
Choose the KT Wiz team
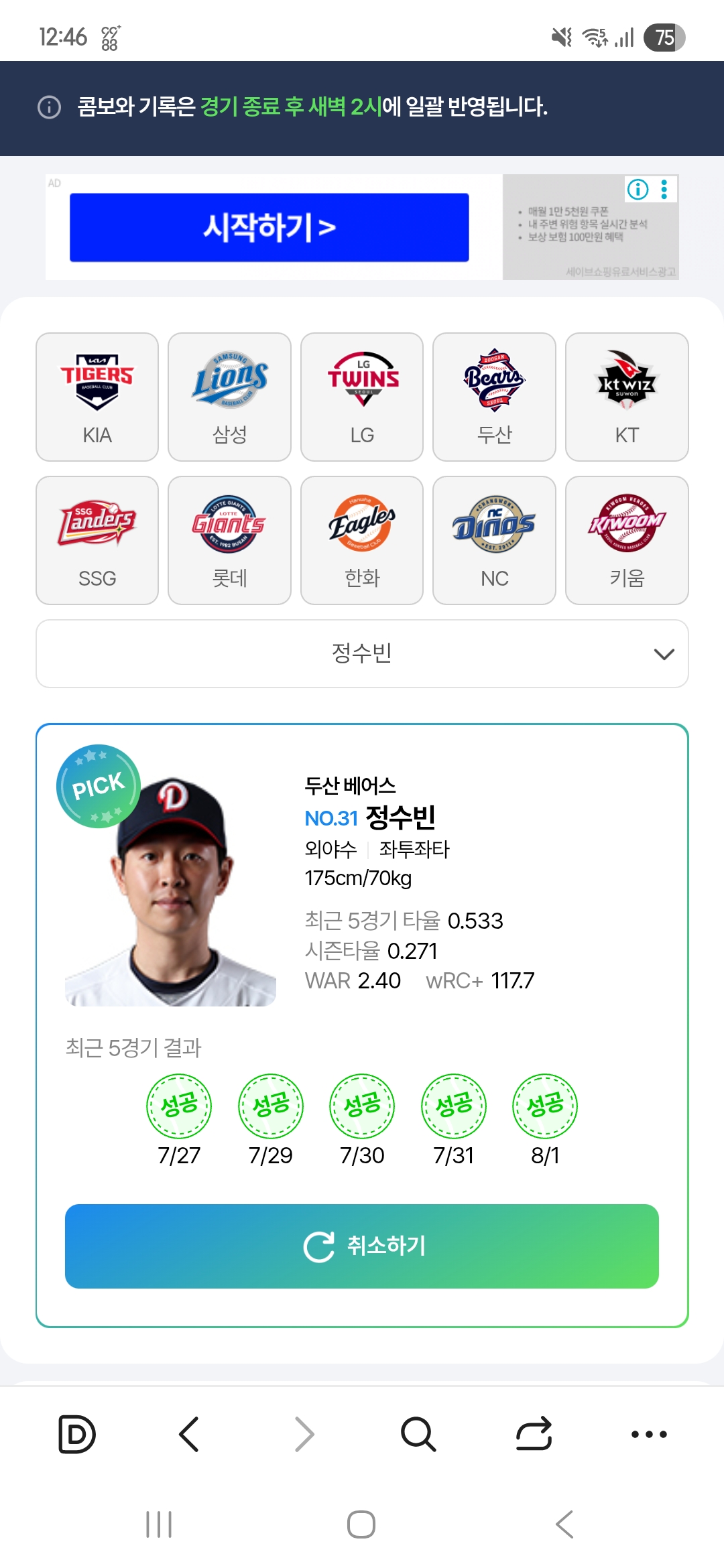[x=627, y=397]
